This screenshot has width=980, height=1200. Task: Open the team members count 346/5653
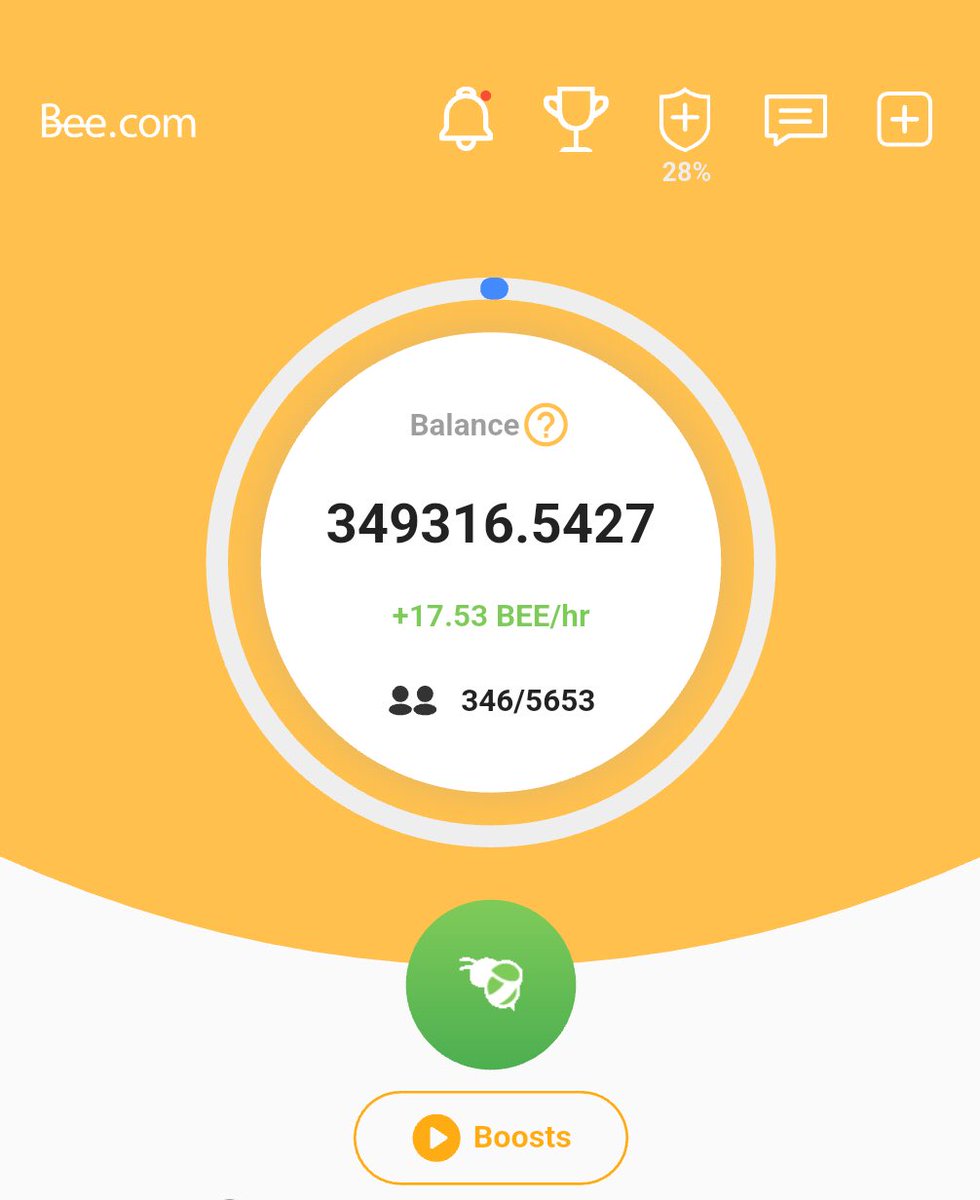[492, 701]
